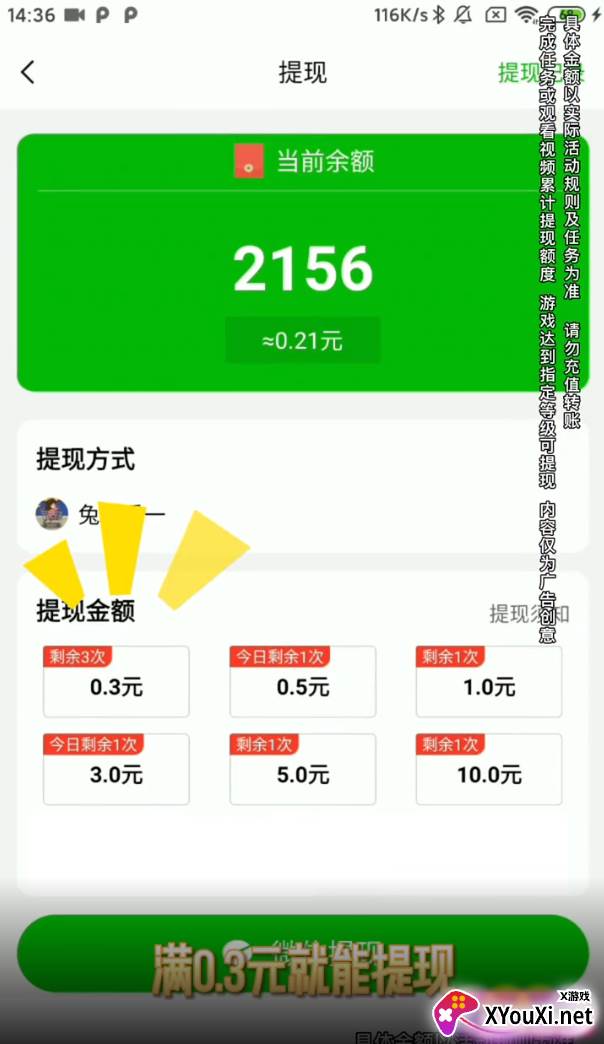Pick the 1.0元 withdrawal amount
Image resolution: width=604 pixels, height=1044 pixels.
pos(489,681)
